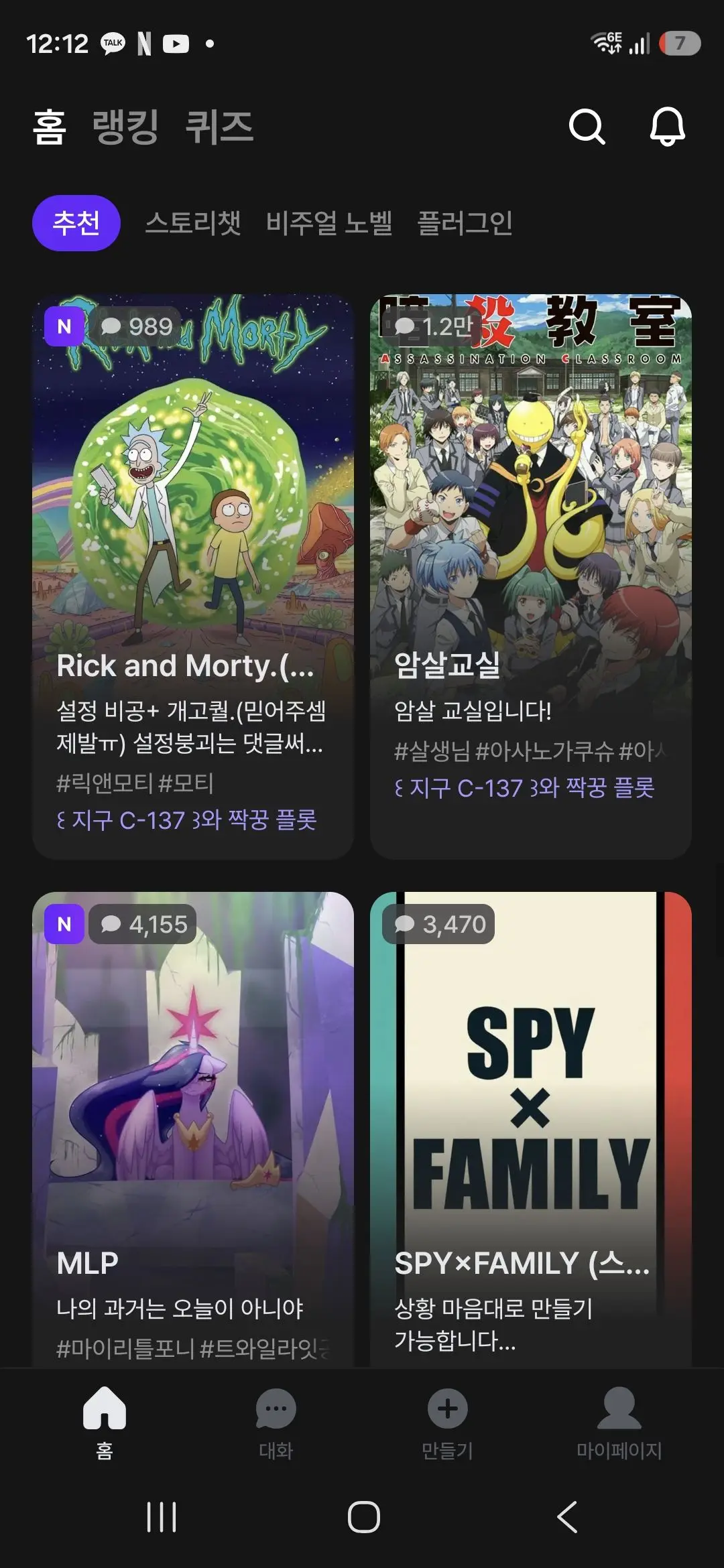Open the notifications bell
Image resolution: width=724 pixels, height=1568 pixels.
coord(668,127)
